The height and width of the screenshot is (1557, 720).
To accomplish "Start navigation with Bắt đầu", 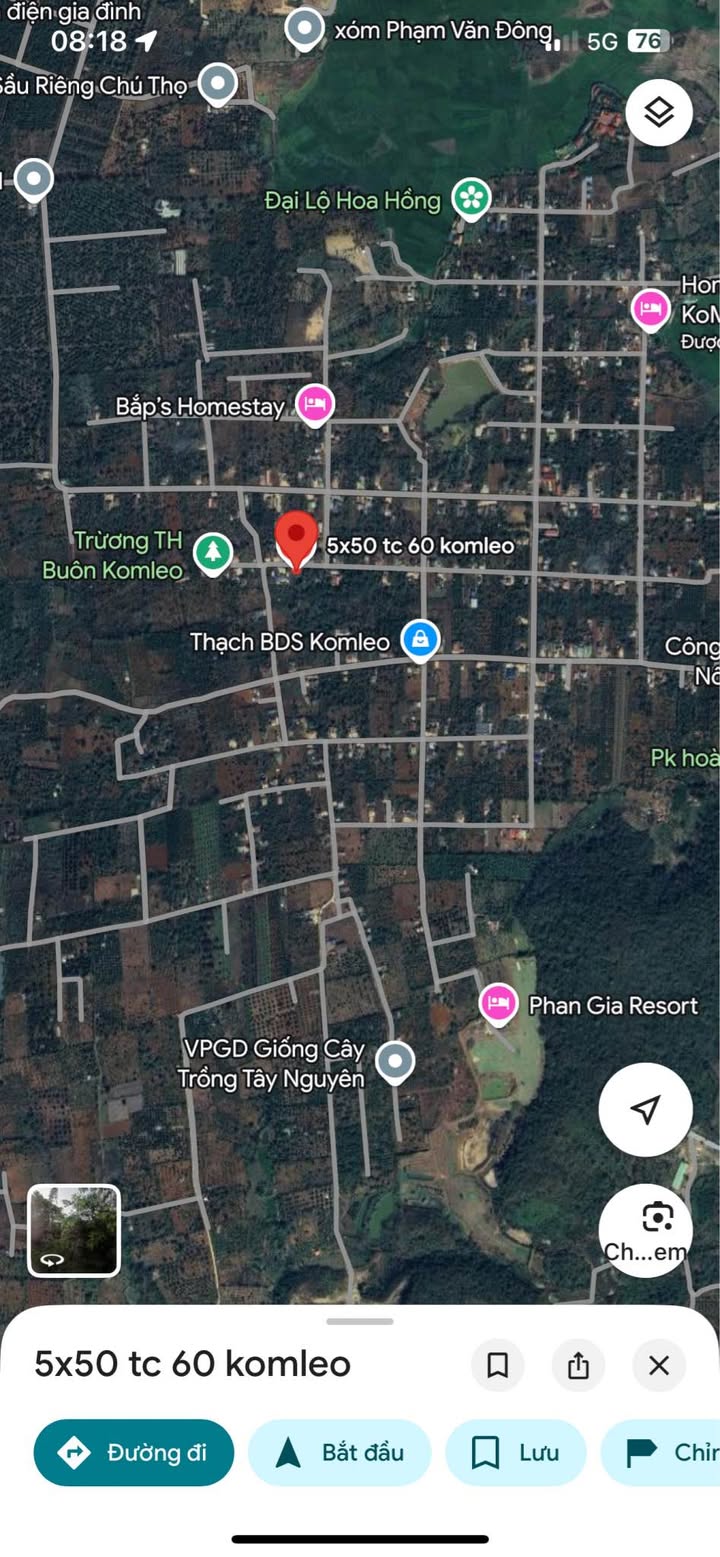I will pos(339,1452).
